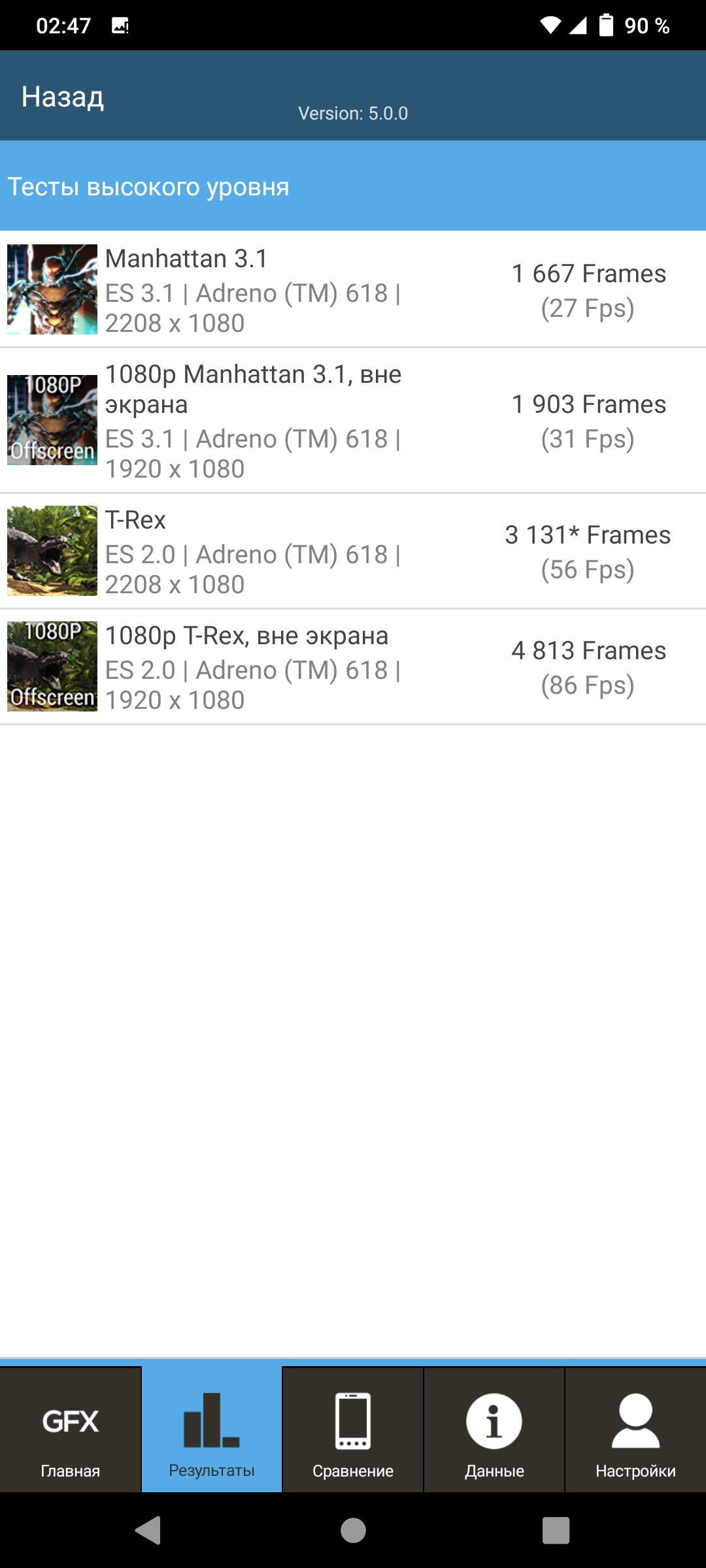Screen dimensions: 706x1568
Task: Tap the system back triangle
Action: [x=148, y=1530]
